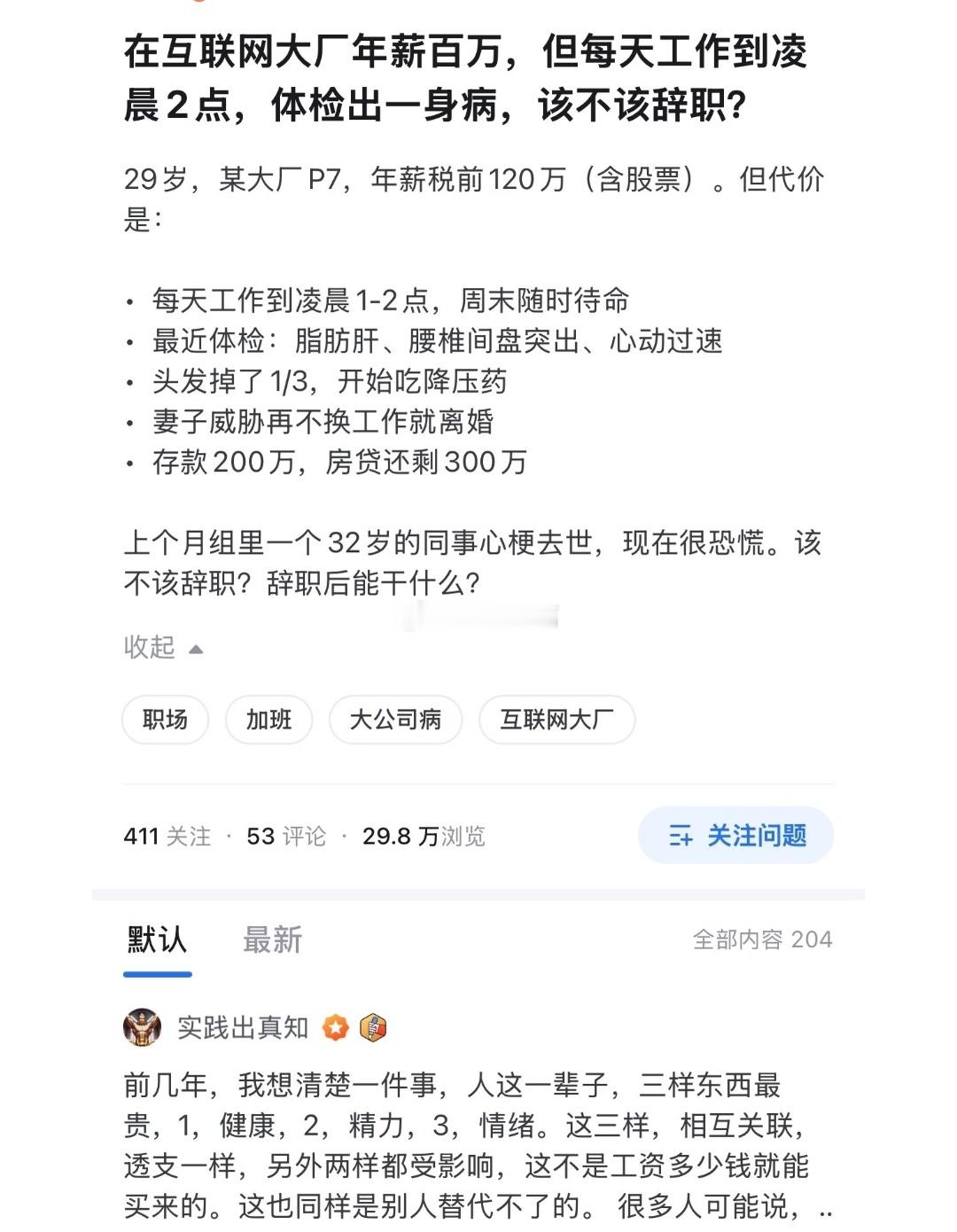Open 全部内容 204 content list
This screenshot has width=957, height=1232.
click(x=764, y=942)
